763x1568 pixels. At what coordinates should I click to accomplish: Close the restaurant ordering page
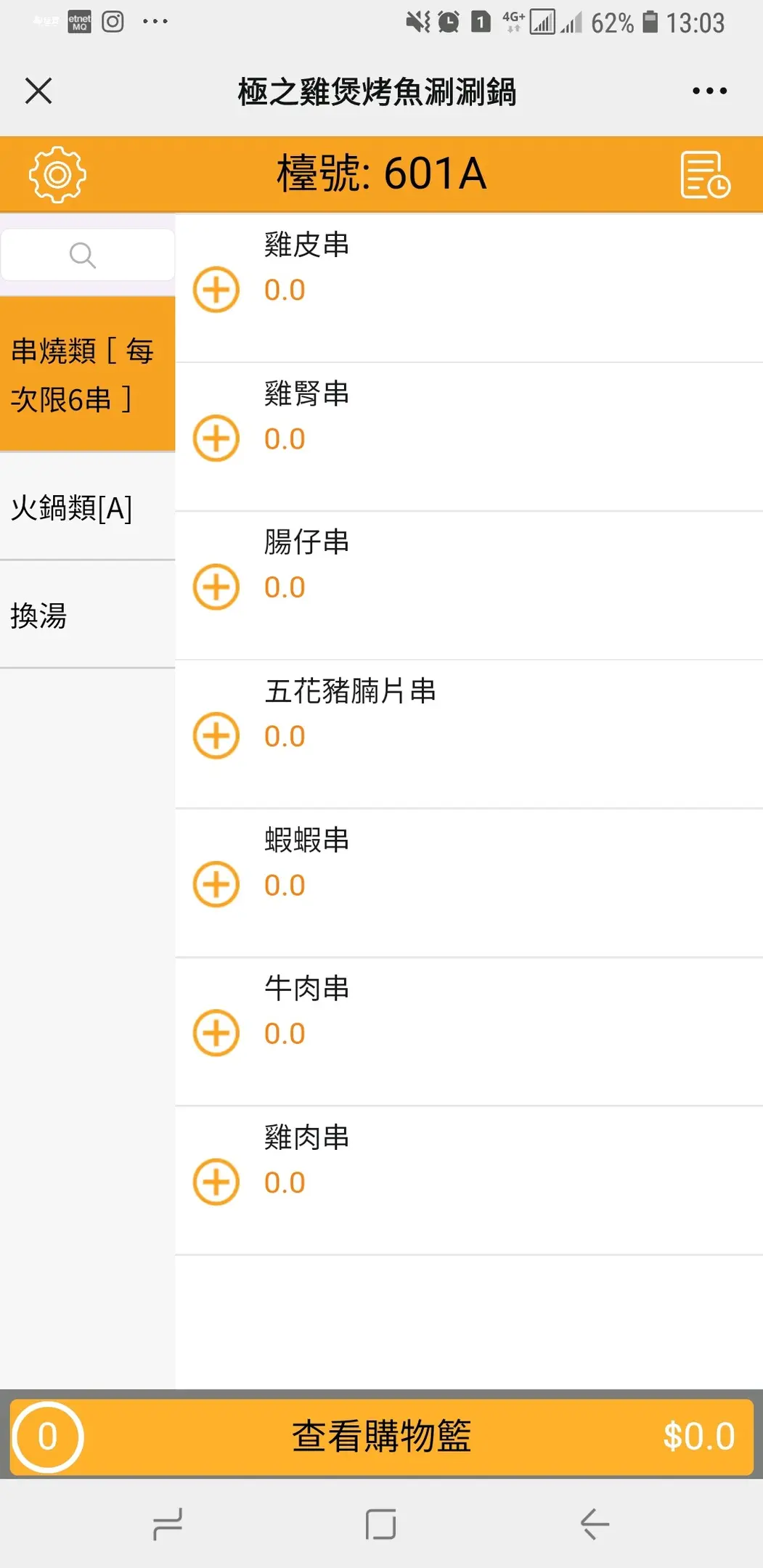(38, 91)
